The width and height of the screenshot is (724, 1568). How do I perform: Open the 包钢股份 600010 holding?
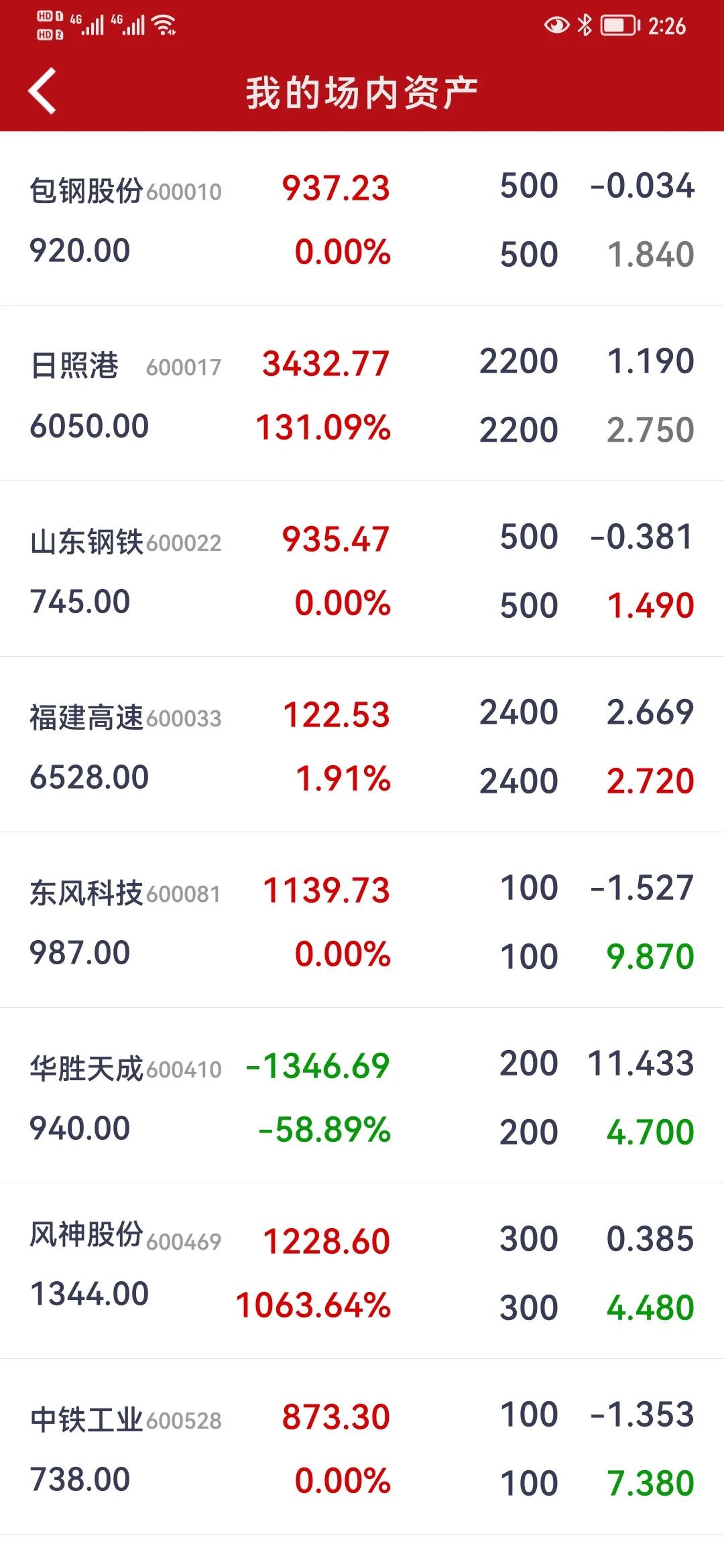click(362, 218)
